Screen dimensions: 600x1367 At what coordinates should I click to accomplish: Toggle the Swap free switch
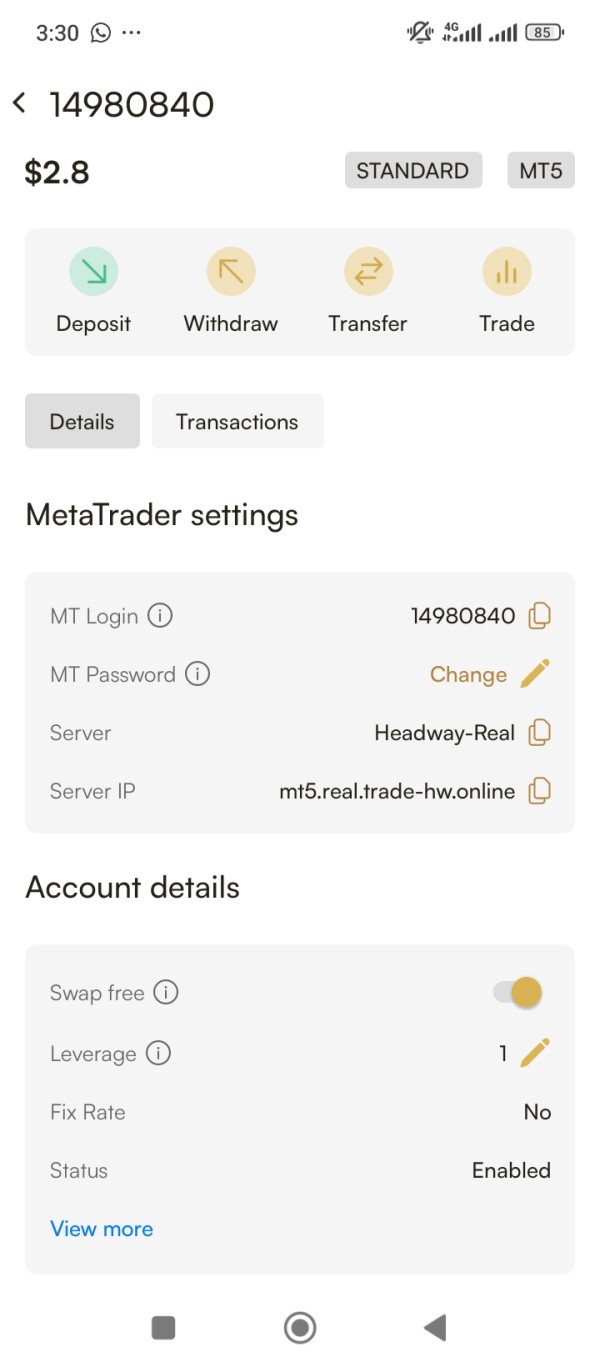[518, 992]
